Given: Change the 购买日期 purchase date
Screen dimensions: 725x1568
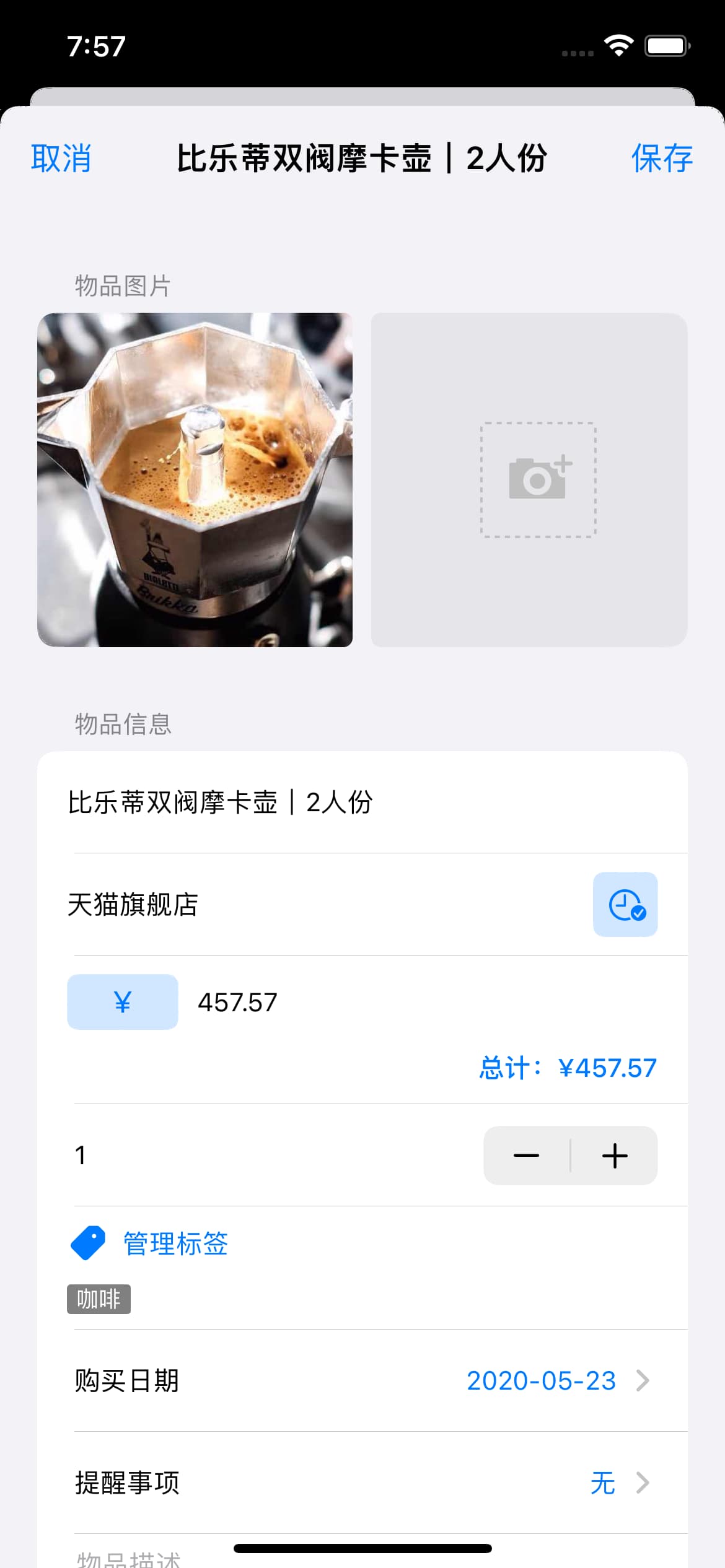Looking at the screenshot, I should [x=541, y=1381].
